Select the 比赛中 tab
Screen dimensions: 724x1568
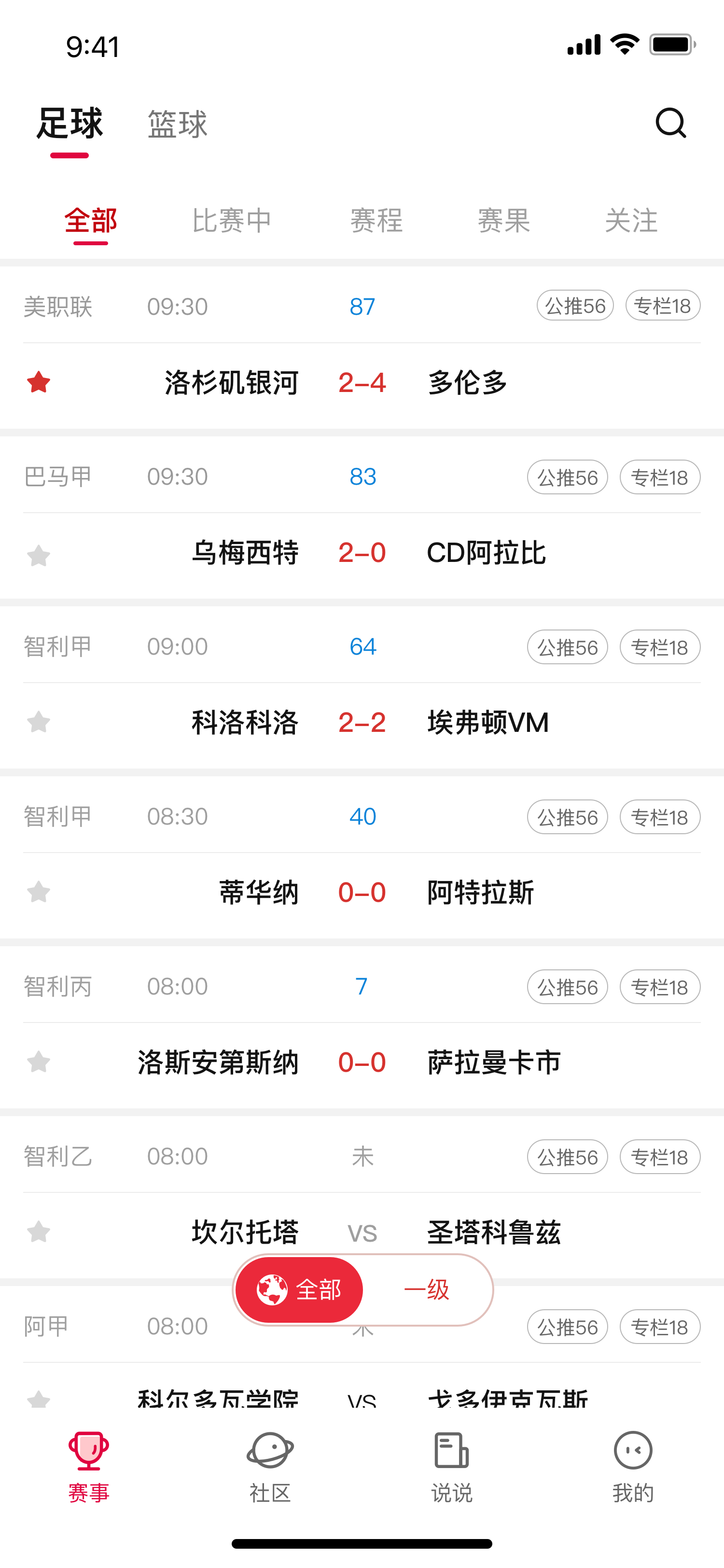click(231, 220)
